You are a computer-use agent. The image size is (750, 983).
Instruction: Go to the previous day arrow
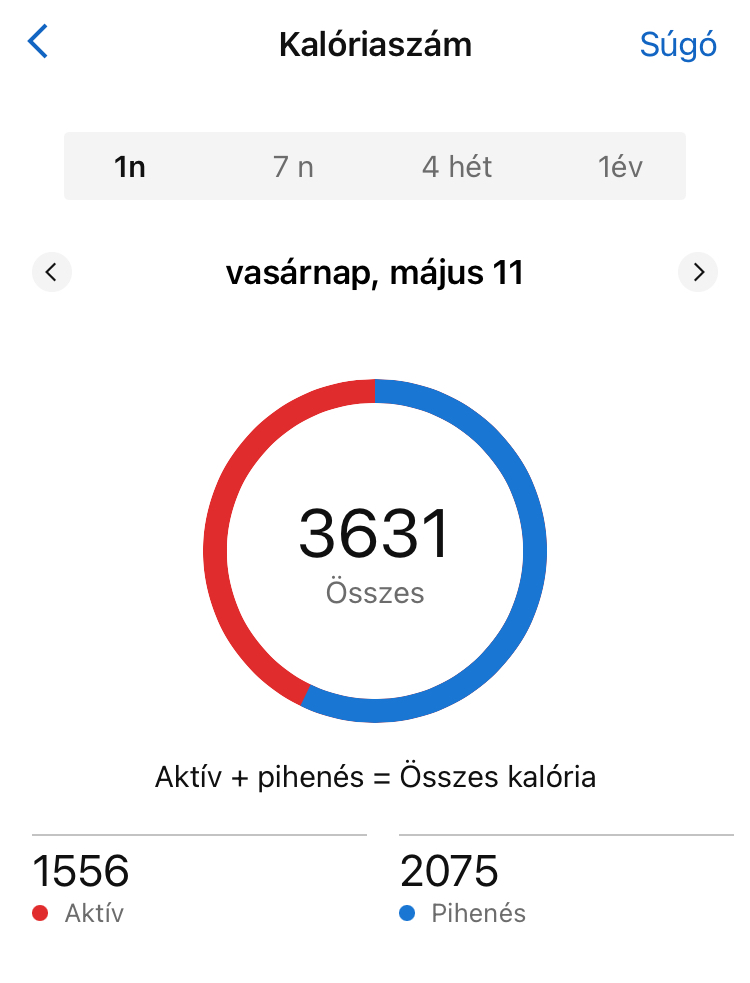52,272
